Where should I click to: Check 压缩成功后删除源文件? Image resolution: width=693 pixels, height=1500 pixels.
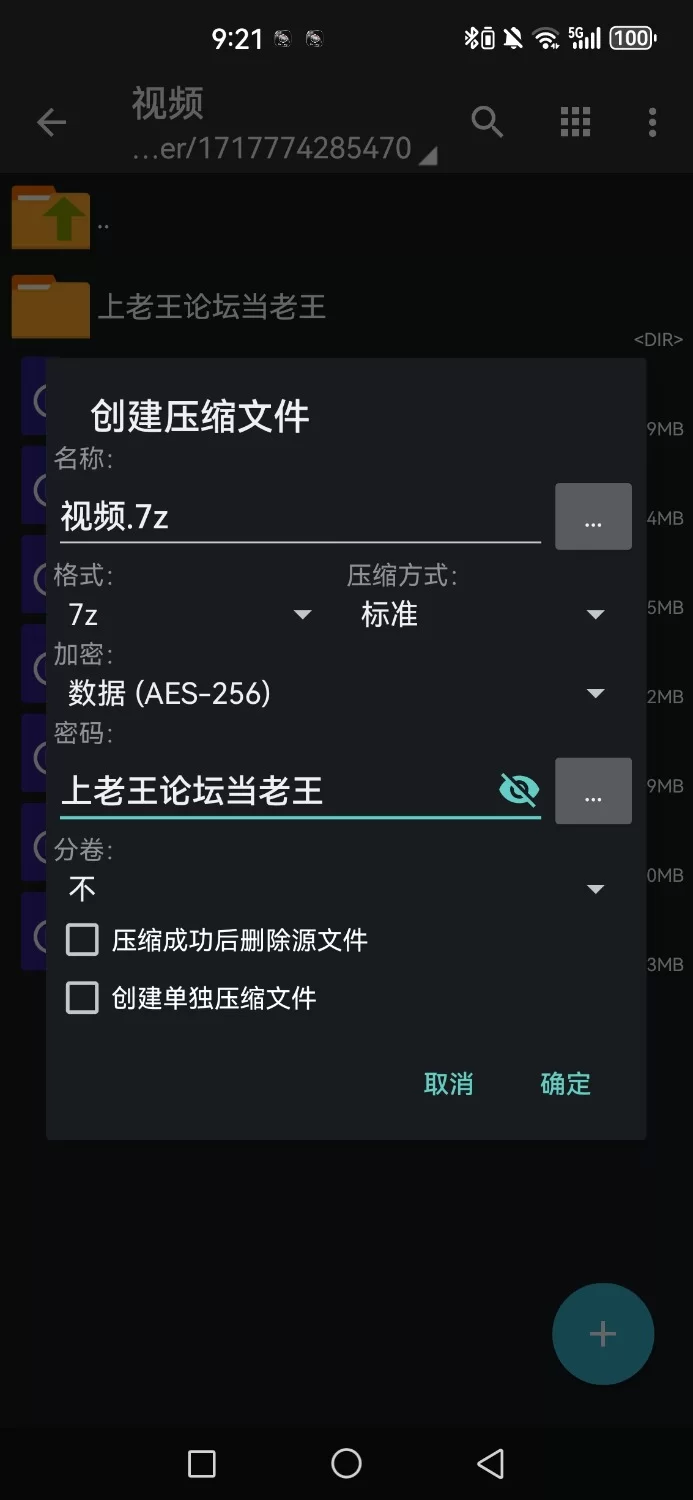click(x=217, y=940)
